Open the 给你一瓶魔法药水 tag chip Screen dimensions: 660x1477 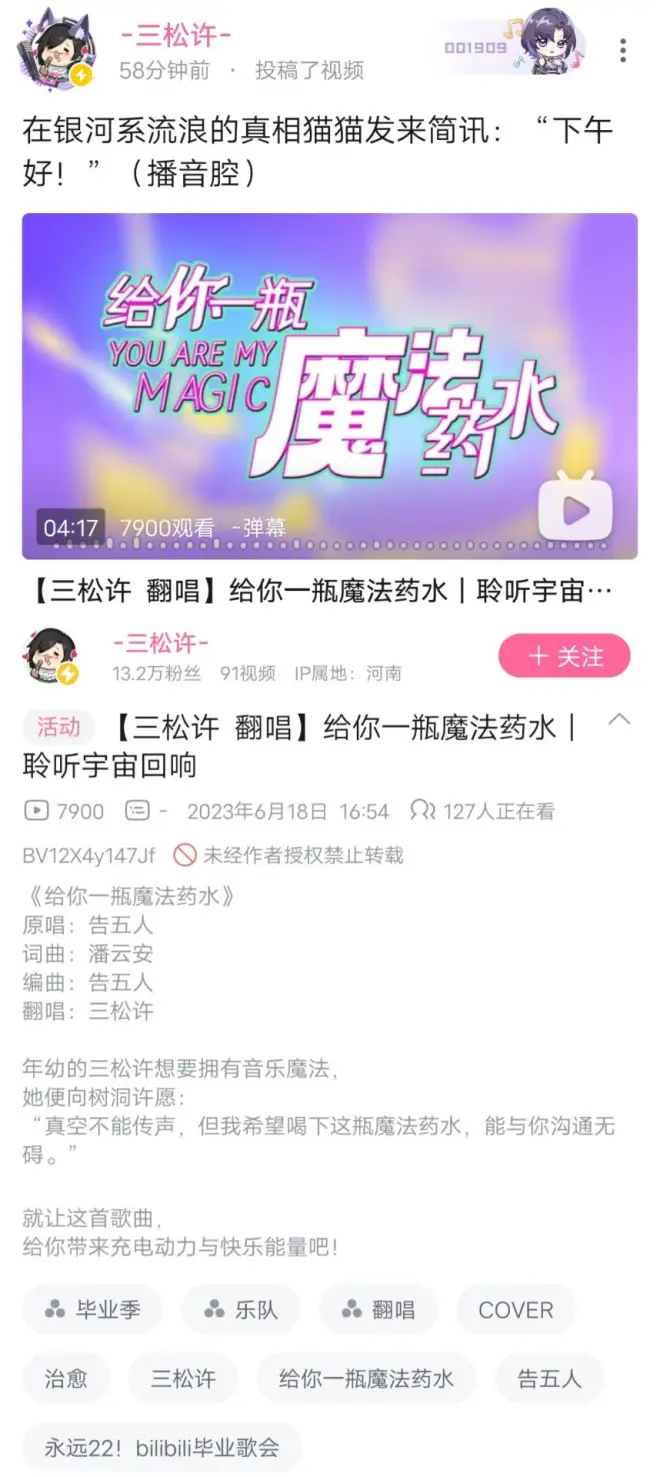point(366,1378)
